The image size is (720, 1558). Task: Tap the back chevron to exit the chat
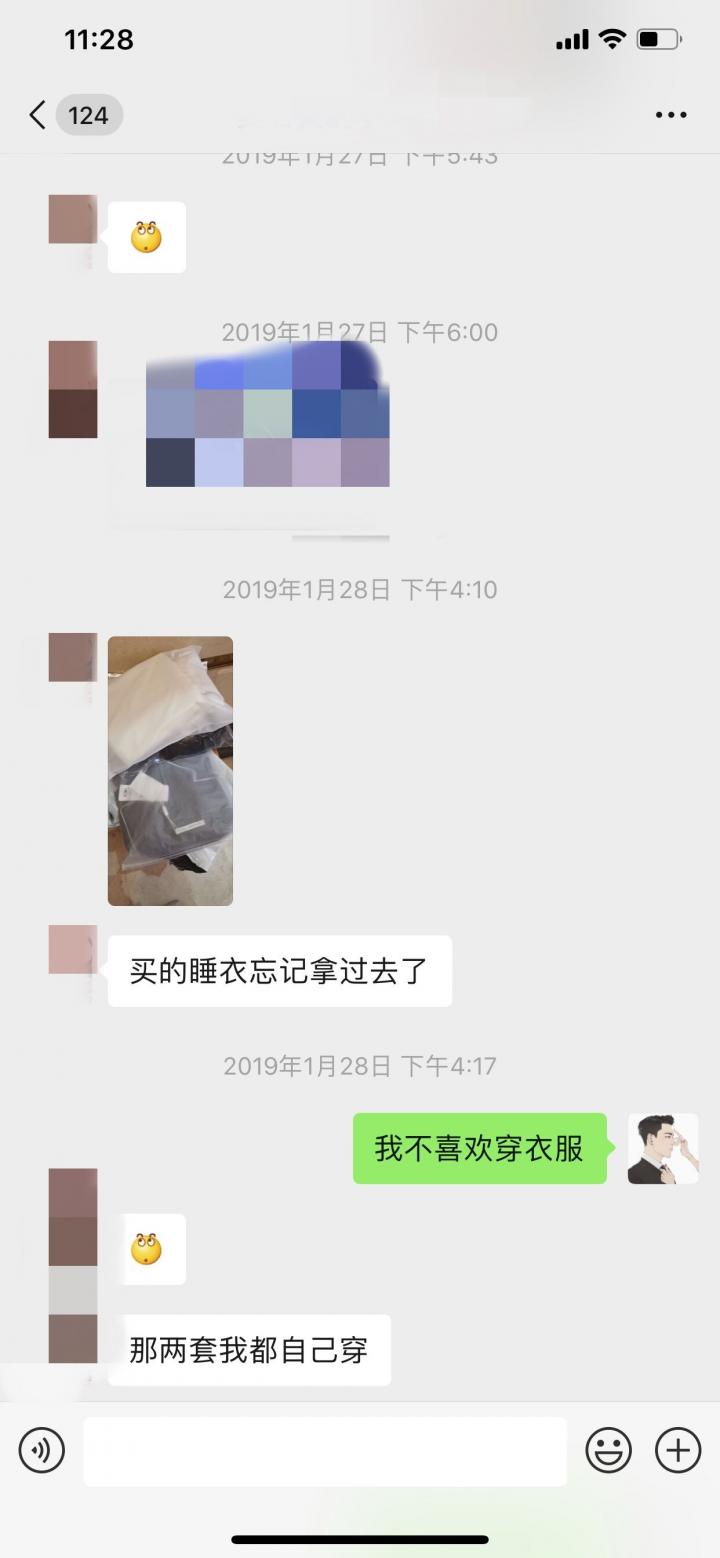(36, 114)
